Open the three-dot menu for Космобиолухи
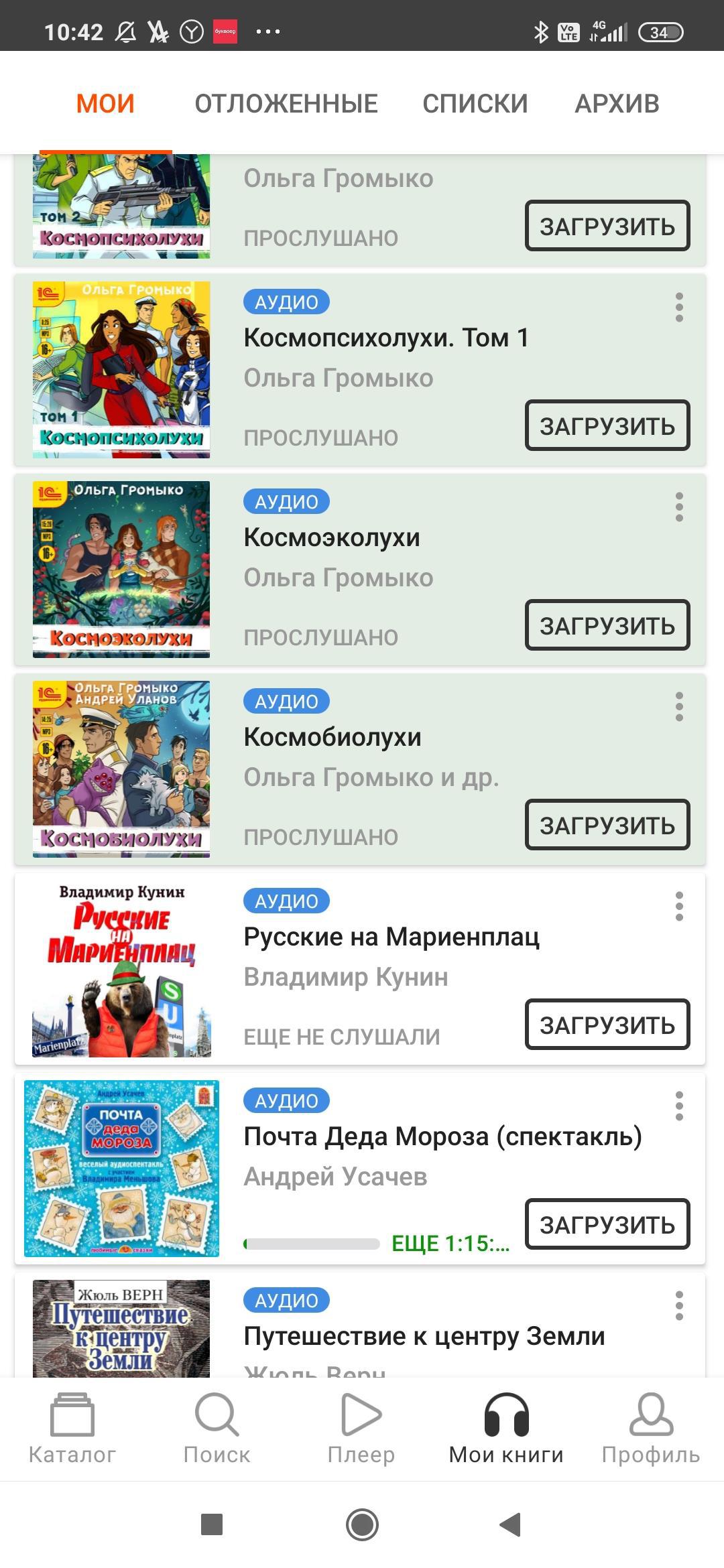Viewport: 724px width, 1568px height. (x=679, y=707)
